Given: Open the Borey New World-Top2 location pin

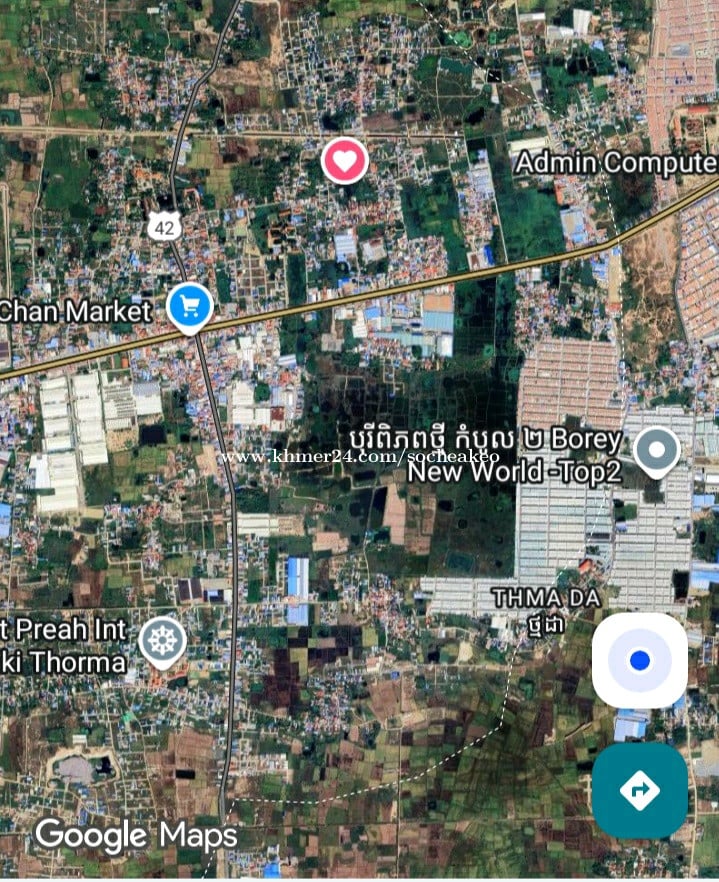Looking at the screenshot, I should (x=657, y=451).
